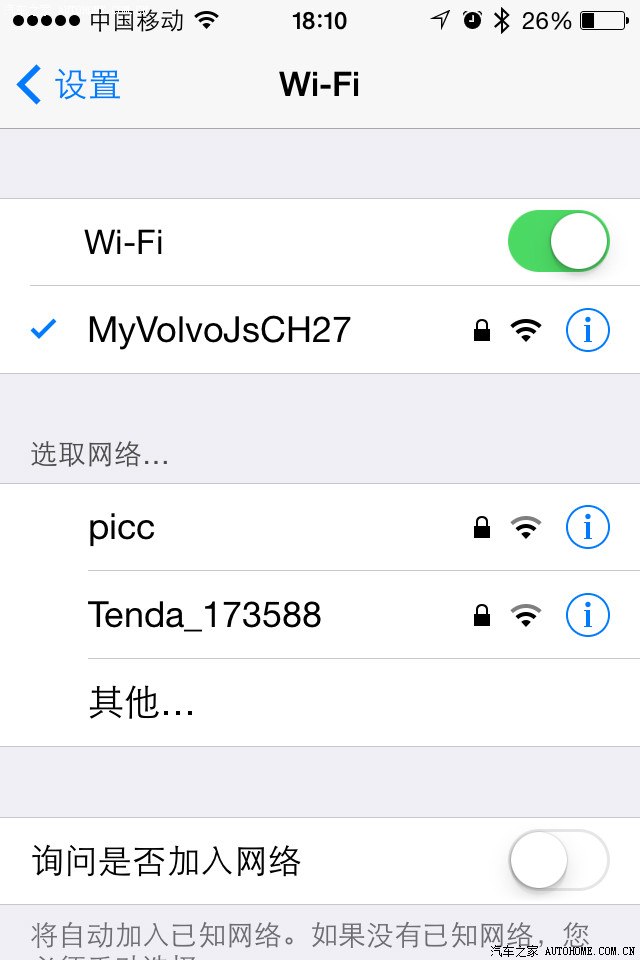Turn off the Wi-Fi switch
Screen dimensions: 640x960
(x=558, y=241)
